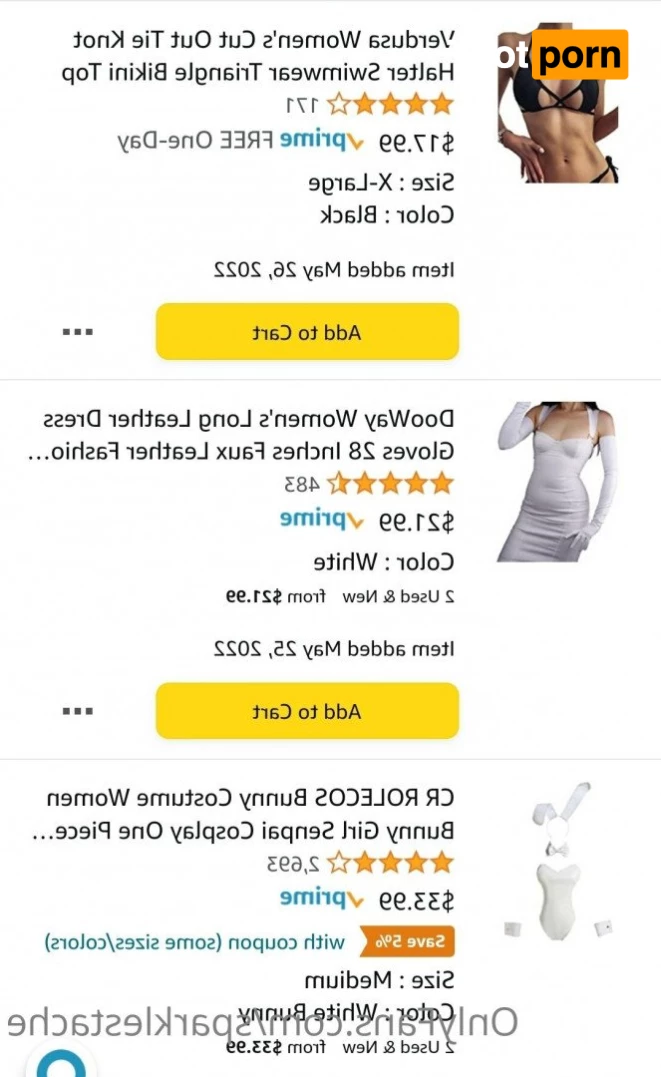
Task: Add the DooWay leather gloves to cart
Action: pyautogui.click(x=307, y=712)
